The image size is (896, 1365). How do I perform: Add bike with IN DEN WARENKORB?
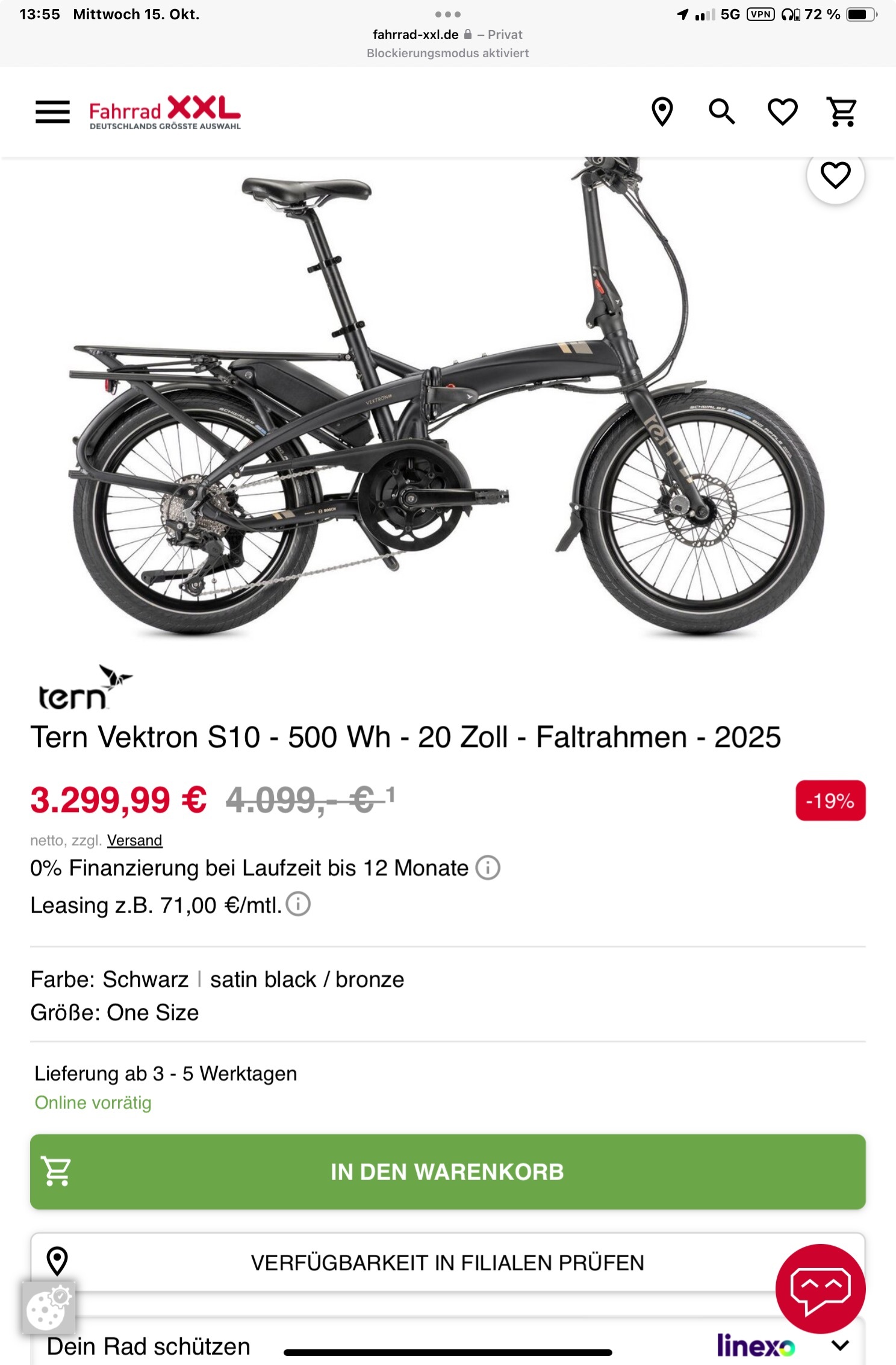[447, 1172]
